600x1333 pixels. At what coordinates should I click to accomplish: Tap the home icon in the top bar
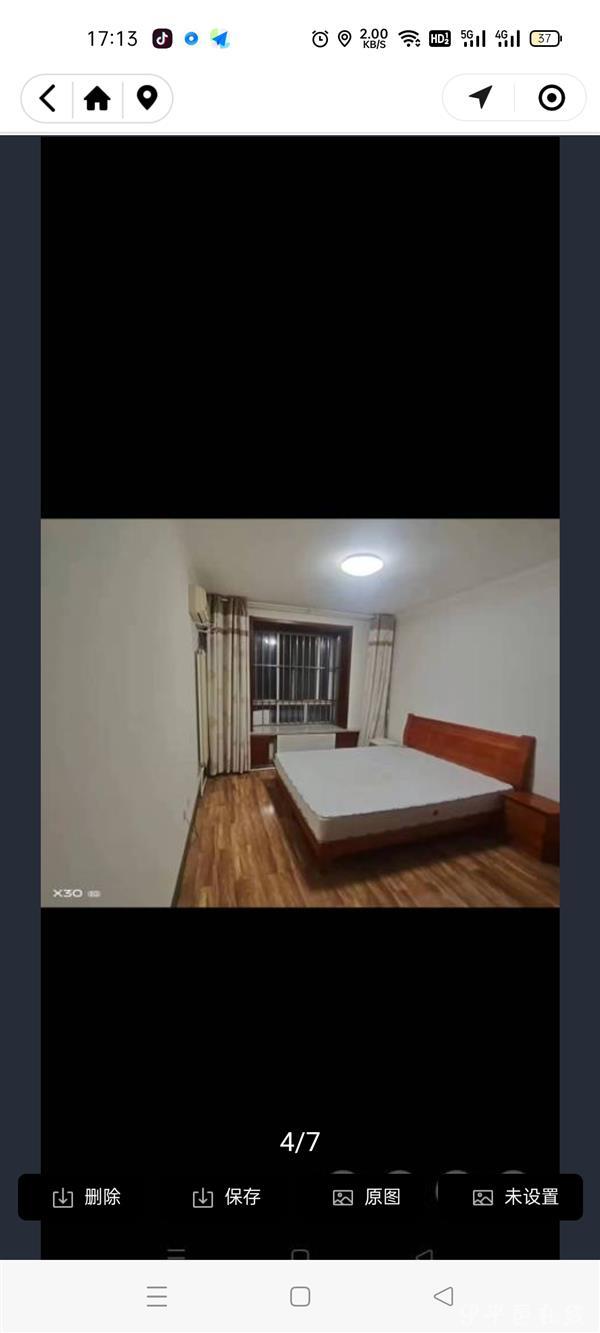(x=97, y=98)
